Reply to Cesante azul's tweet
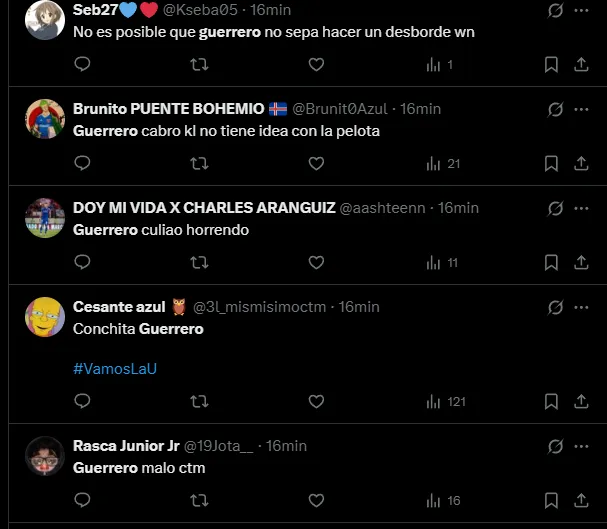607x529 pixels. pyautogui.click(x=83, y=401)
